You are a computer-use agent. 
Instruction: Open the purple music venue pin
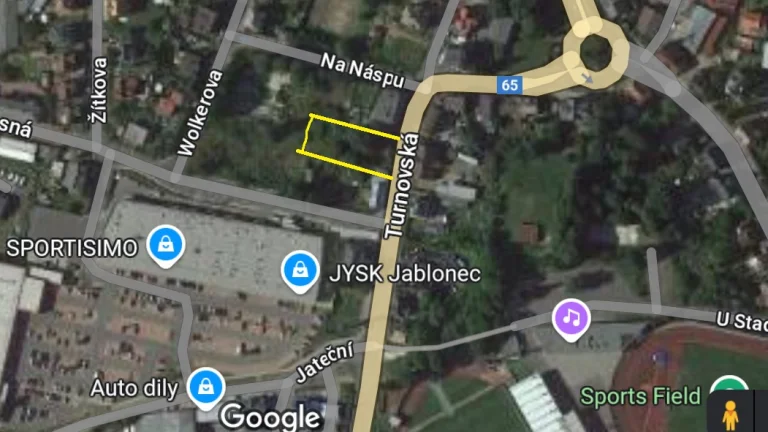[571, 320]
